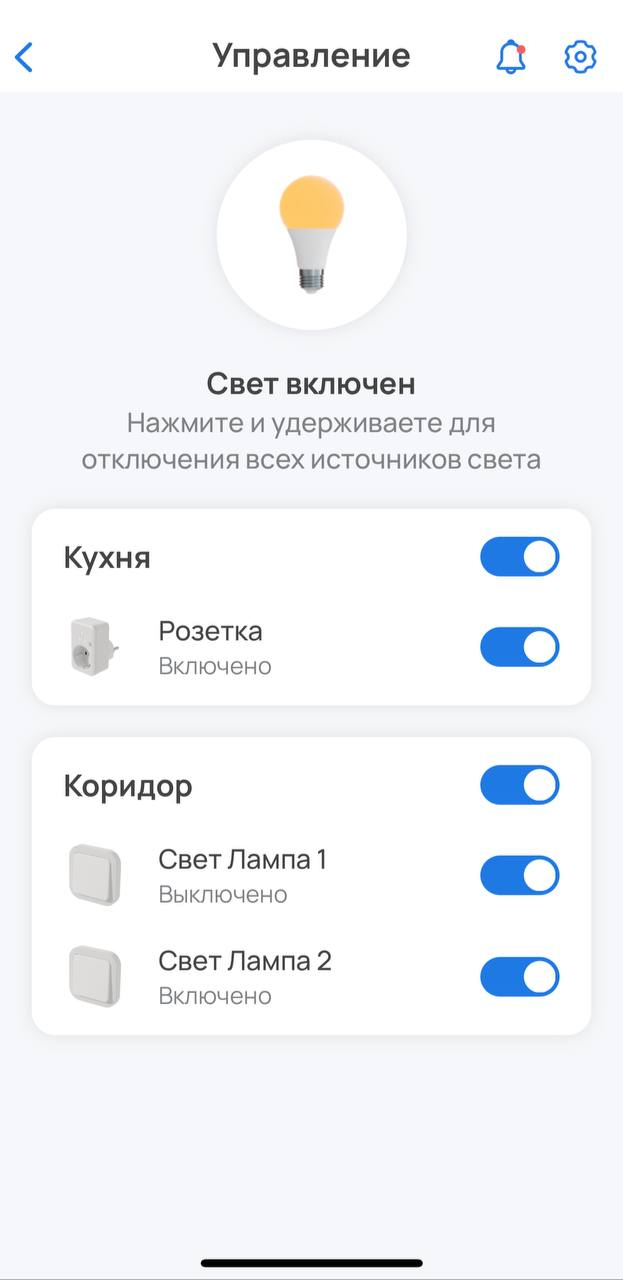This screenshot has height=1280, width=623.
Task: Open the notifications bell
Action: click(x=511, y=57)
